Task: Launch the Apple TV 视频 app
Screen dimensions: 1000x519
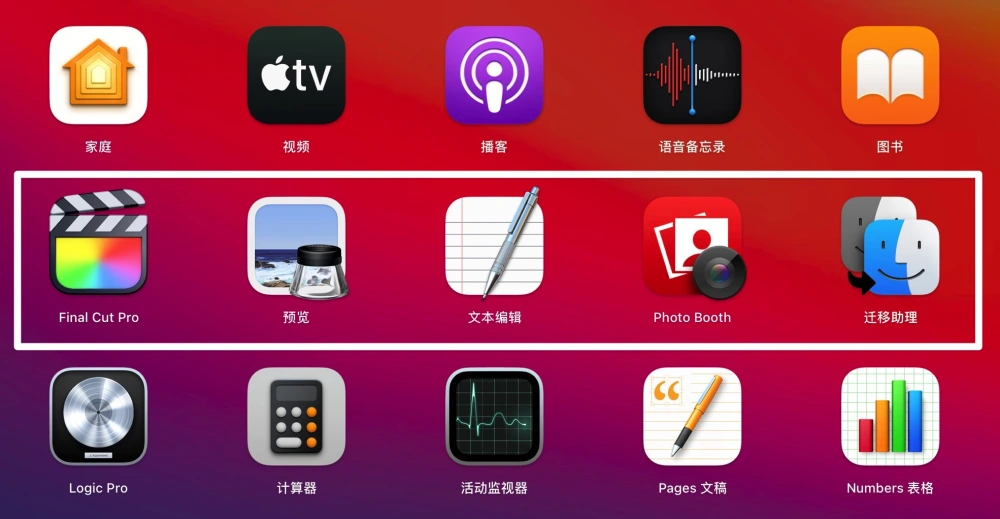Action: (x=296, y=75)
